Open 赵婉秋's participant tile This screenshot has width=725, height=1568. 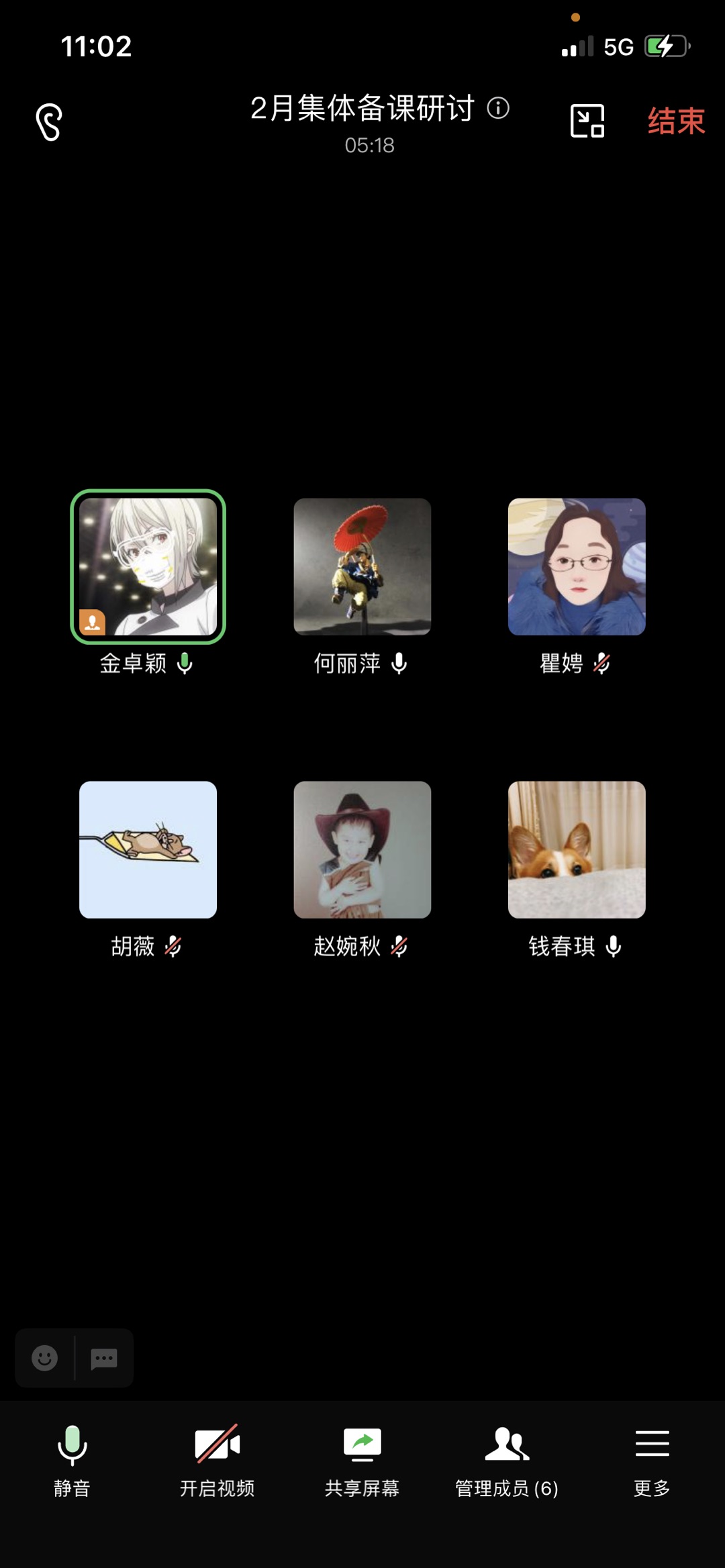[x=362, y=849]
